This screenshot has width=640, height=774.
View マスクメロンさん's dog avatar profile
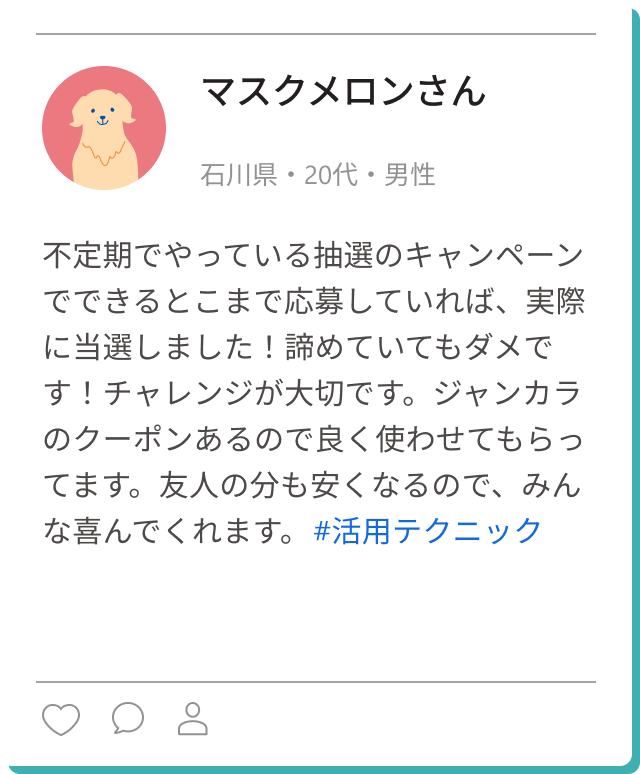point(104,128)
